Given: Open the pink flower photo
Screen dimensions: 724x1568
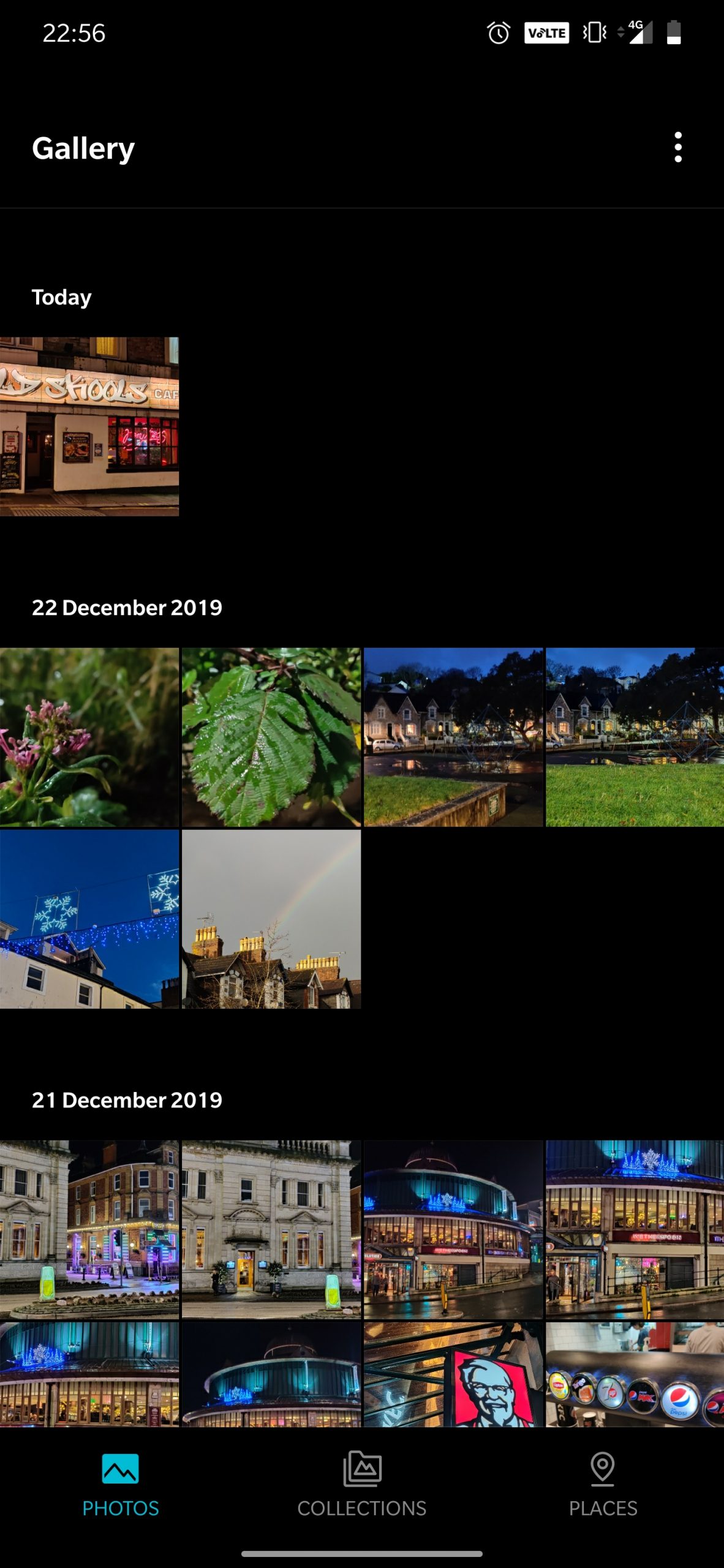Looking at the screenshot, I should [x=89, y=737].
